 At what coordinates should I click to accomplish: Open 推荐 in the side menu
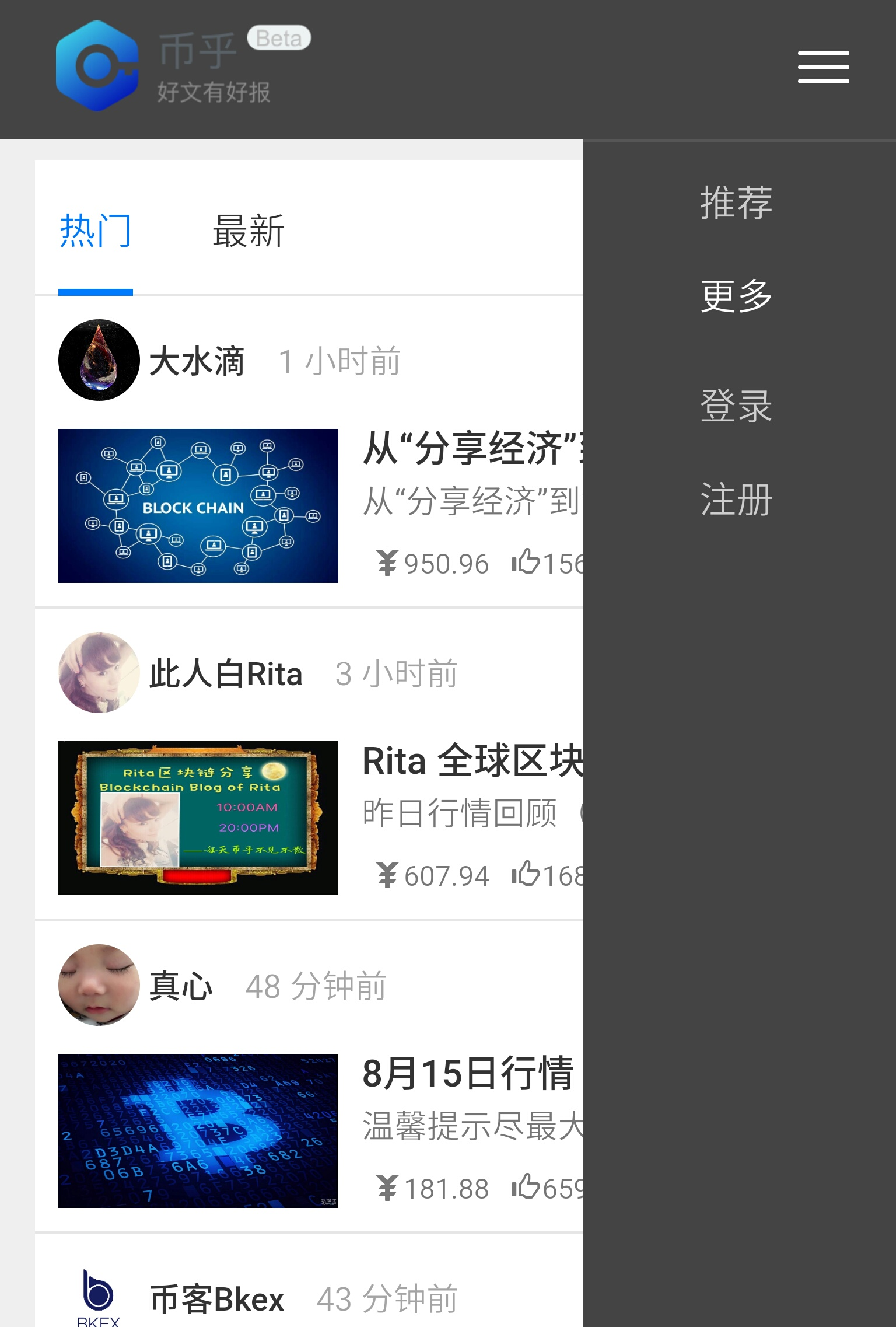tap(736, 203)
